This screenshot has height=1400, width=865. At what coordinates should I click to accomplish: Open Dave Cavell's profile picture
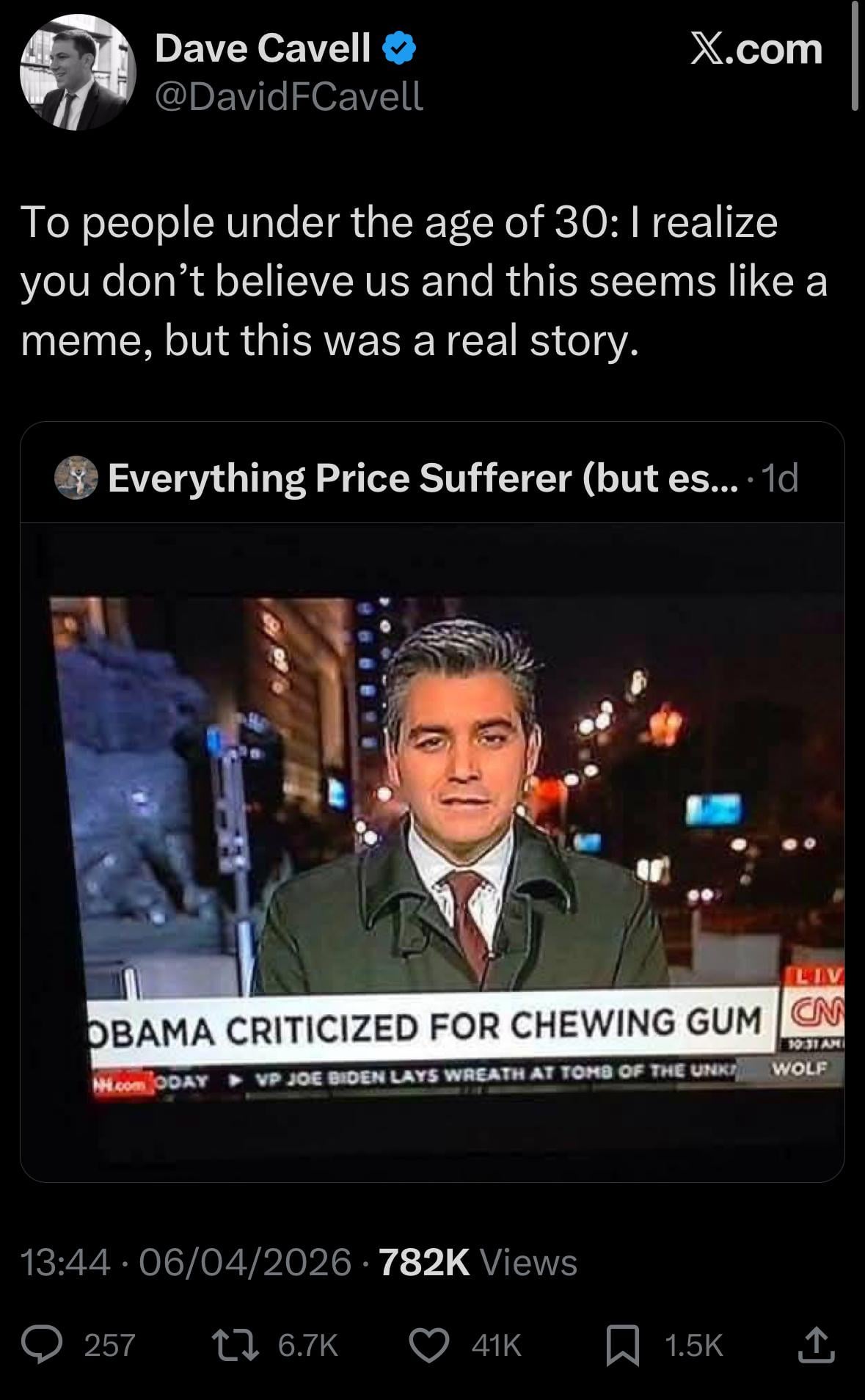[77, 72]
